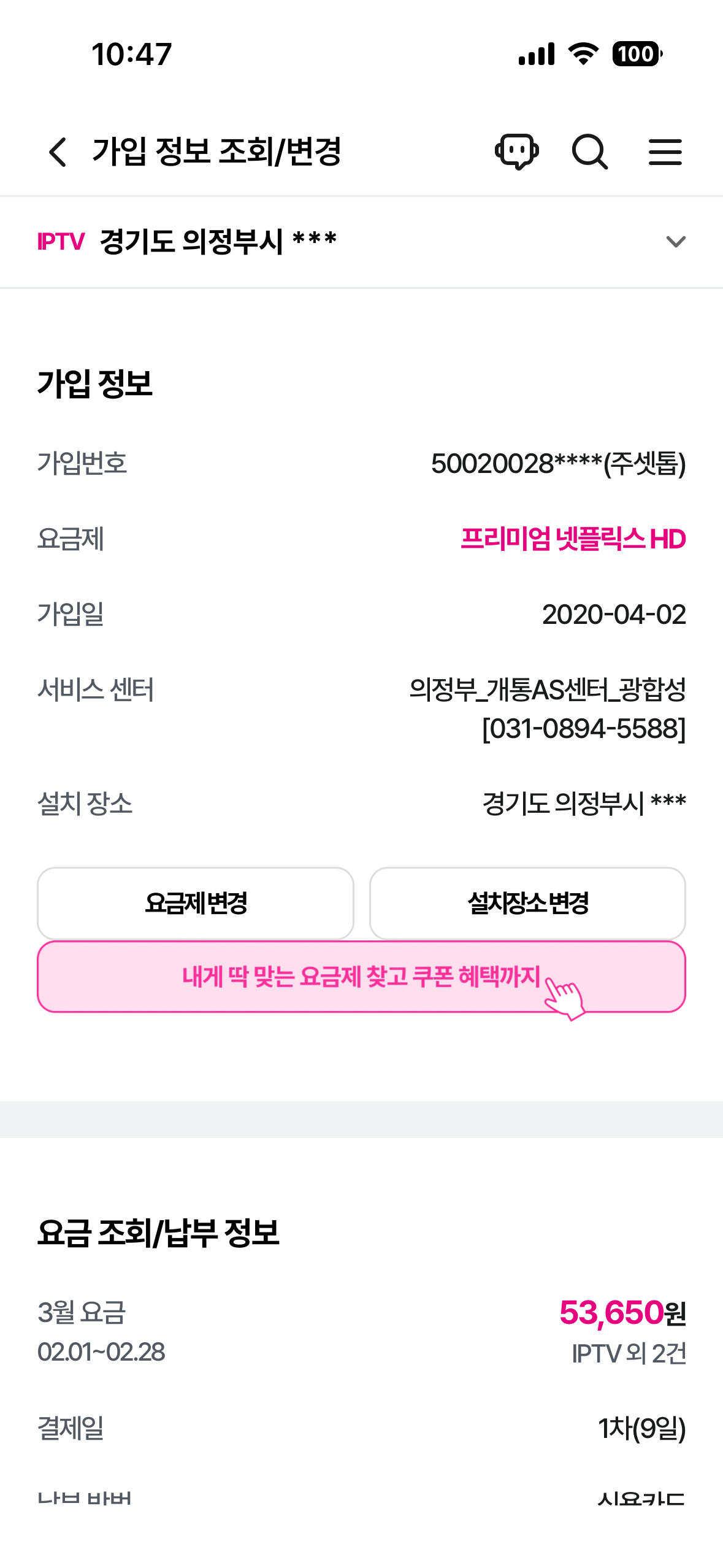
Task: Tap the 요금제변경 button
Action: pos(196,903)
